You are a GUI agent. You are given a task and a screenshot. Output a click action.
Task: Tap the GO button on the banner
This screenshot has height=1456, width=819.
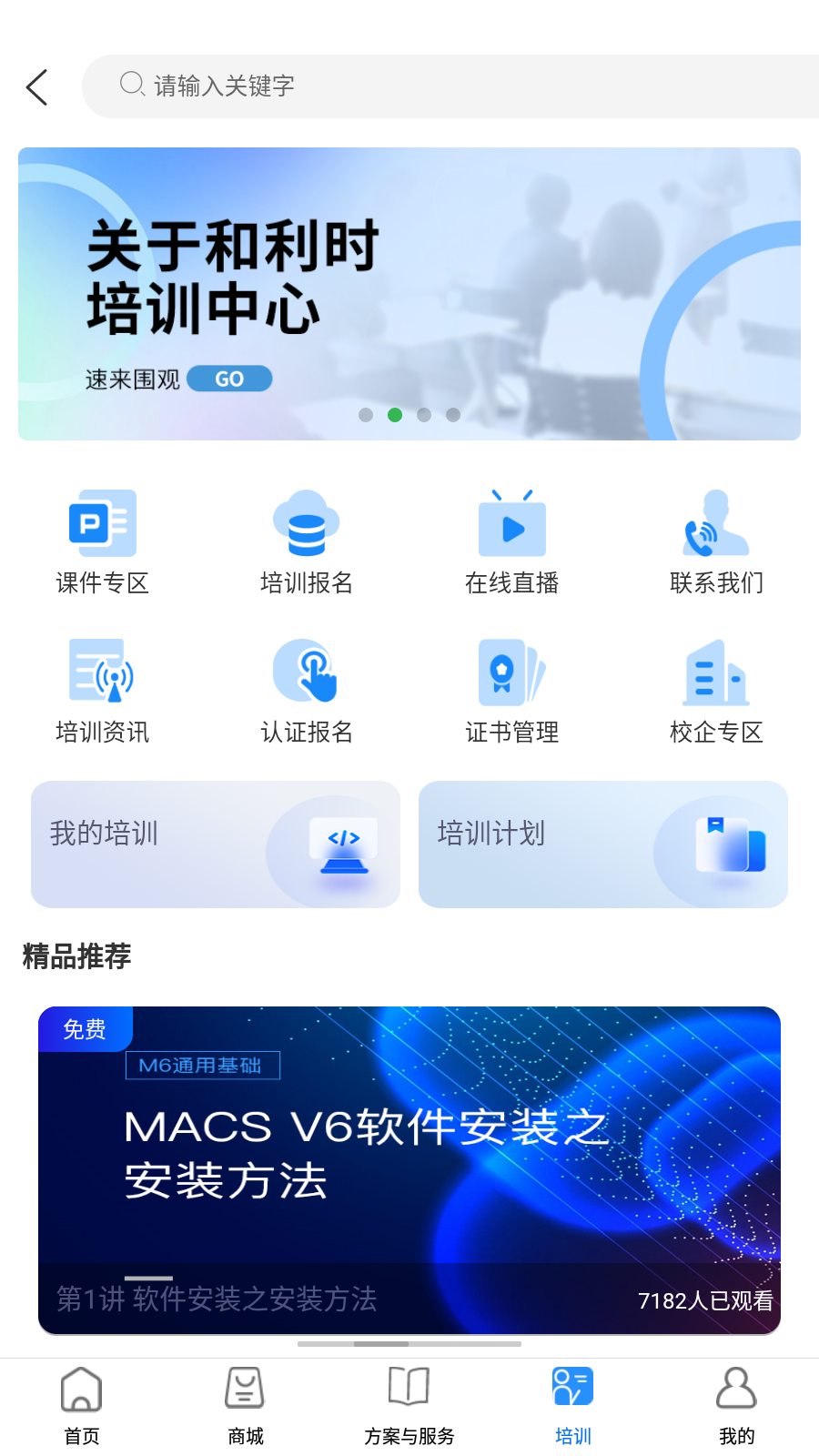[x=229, y=379]
